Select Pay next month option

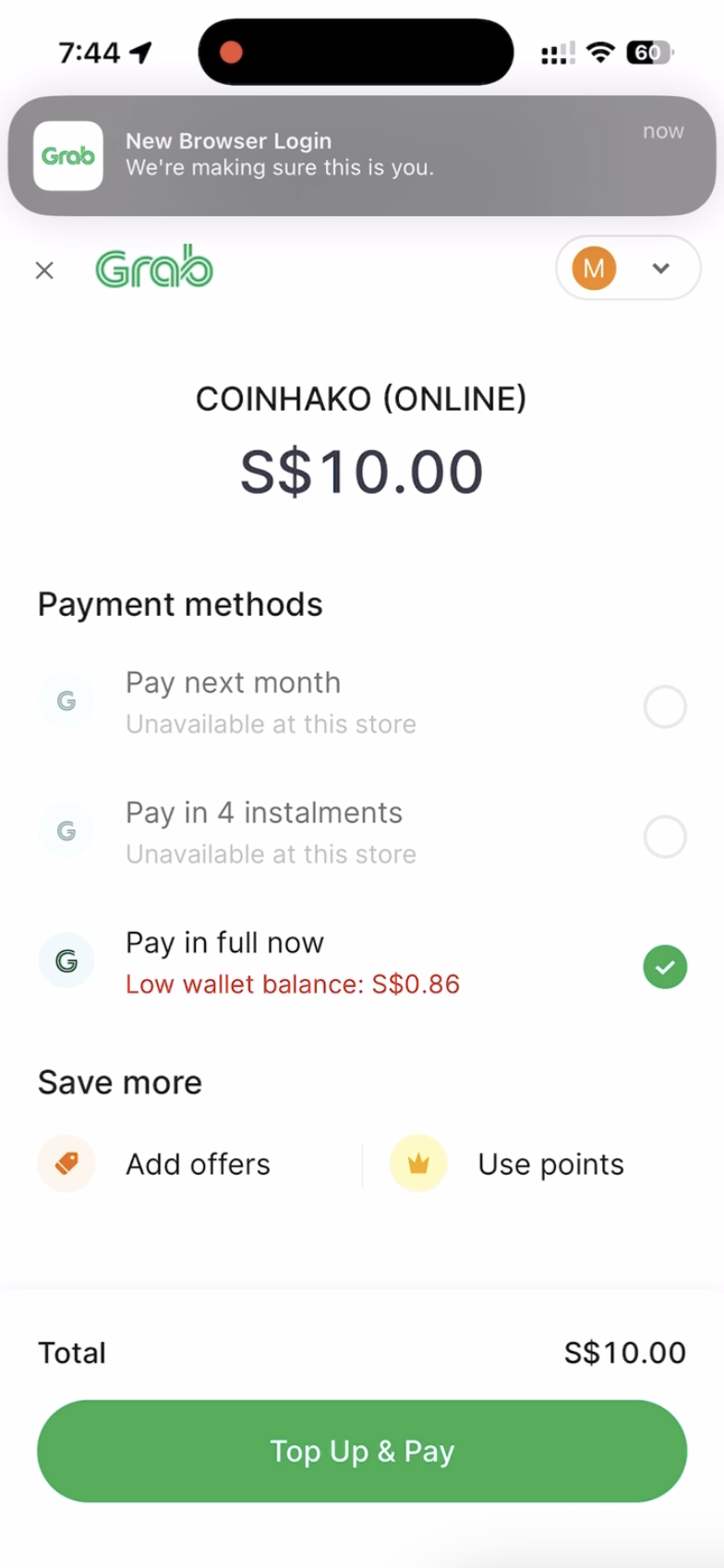point(362,704)
